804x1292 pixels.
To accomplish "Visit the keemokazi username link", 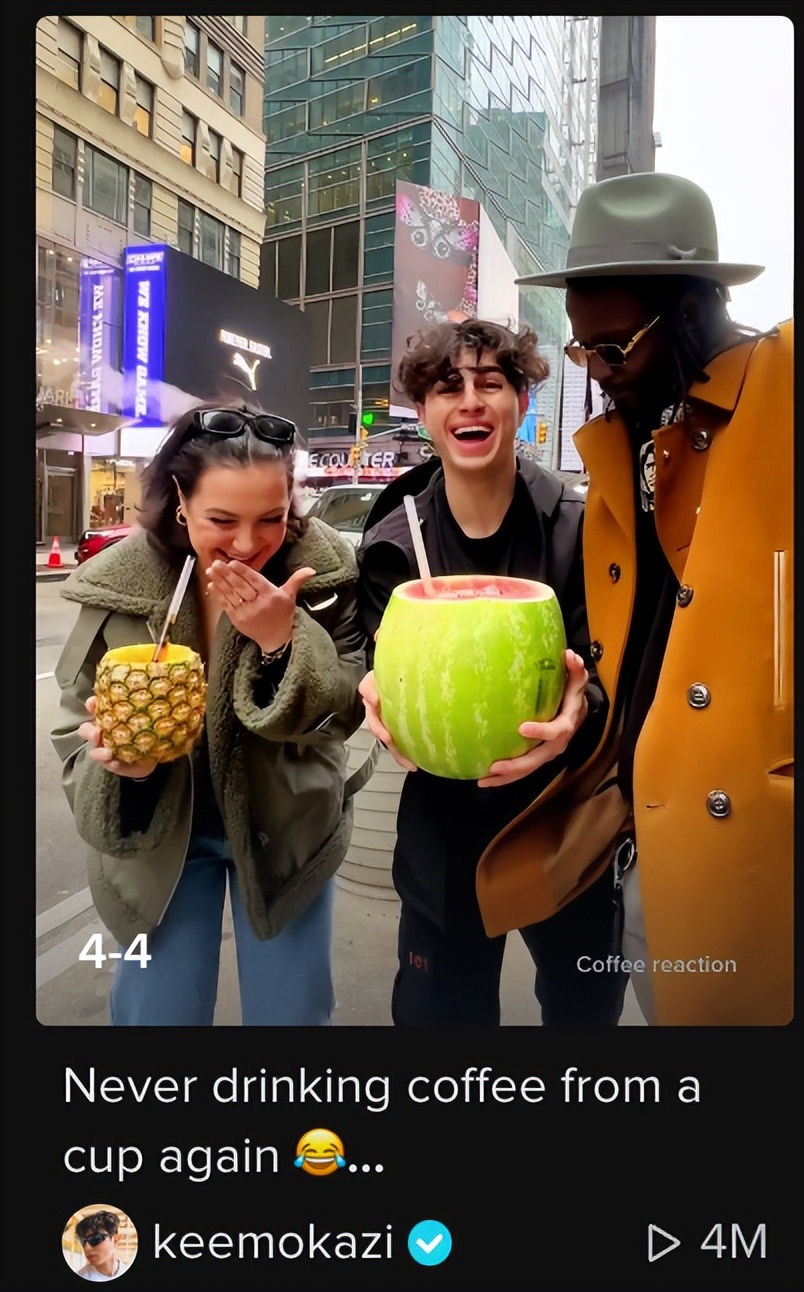I will 272,1242.
